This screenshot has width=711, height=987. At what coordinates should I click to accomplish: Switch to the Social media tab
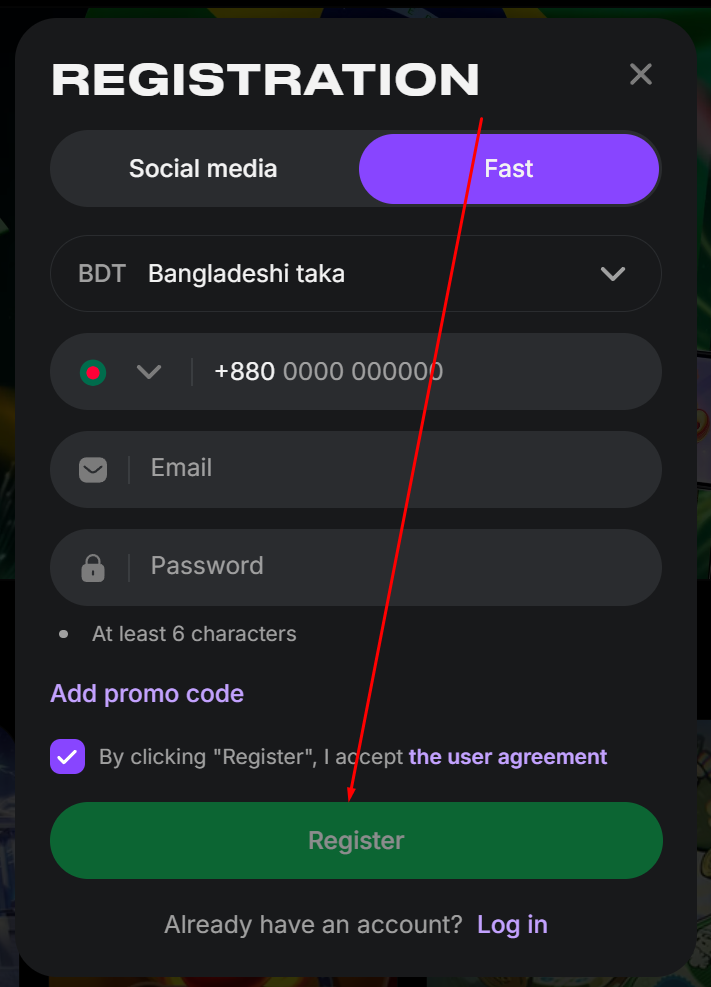pos(203,169)
